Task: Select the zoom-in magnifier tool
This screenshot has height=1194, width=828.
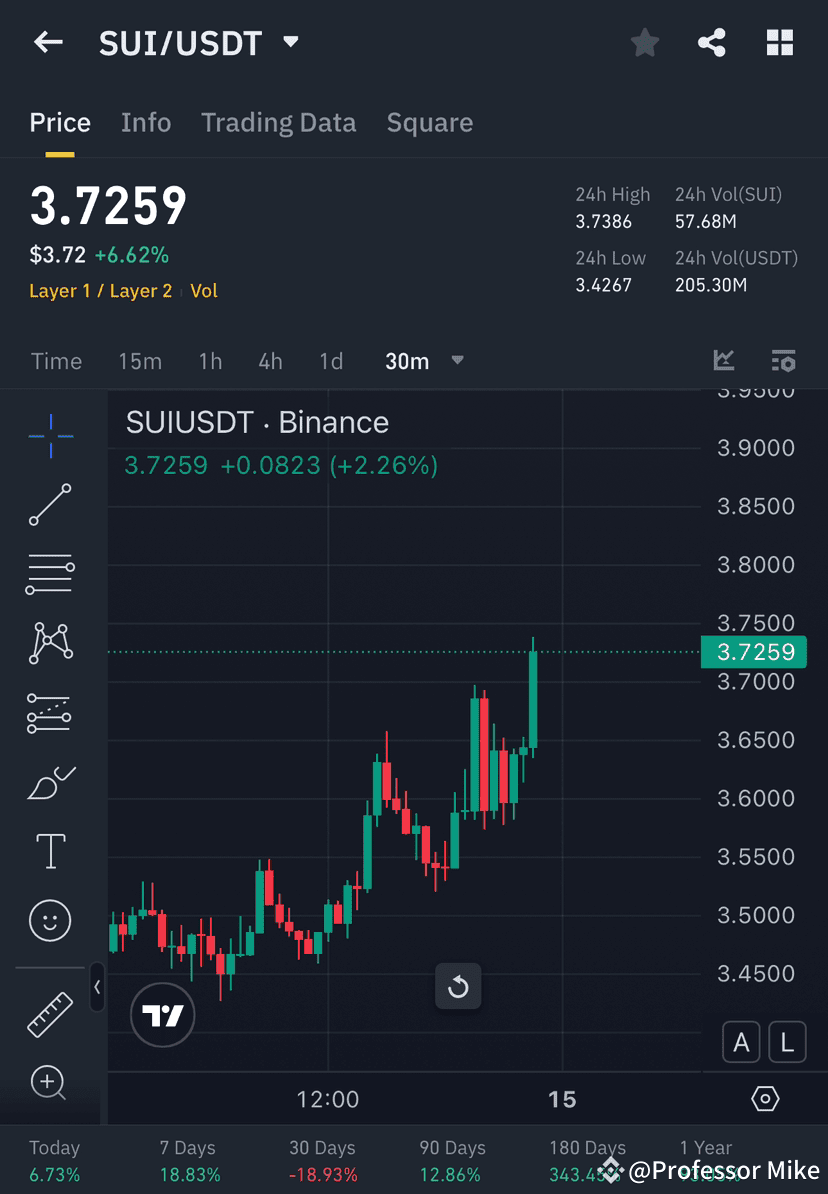Action: (x=50, y=1083)
